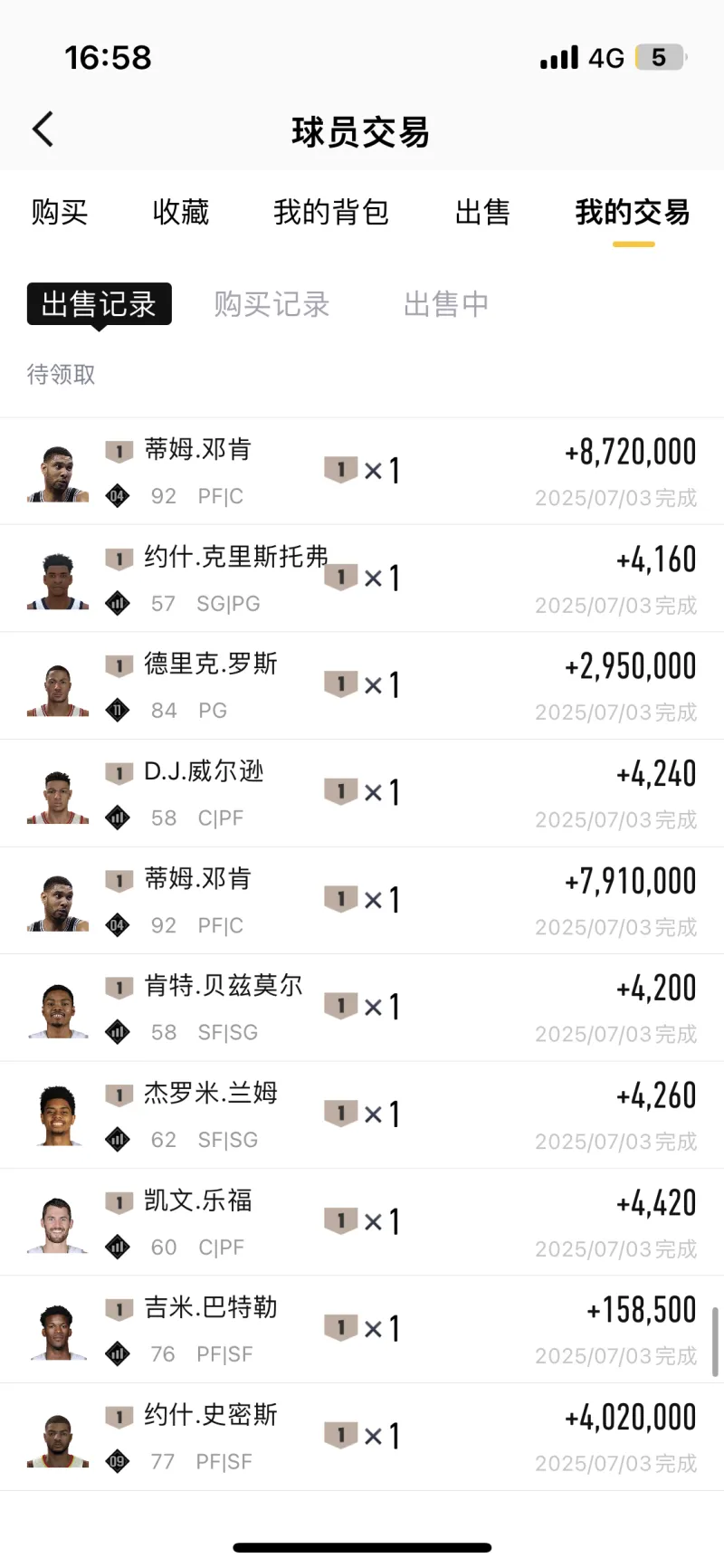This screenshot has width=724, height=1568.
Task: Open the 收藏 tab
Action: (x=181, y=212)
